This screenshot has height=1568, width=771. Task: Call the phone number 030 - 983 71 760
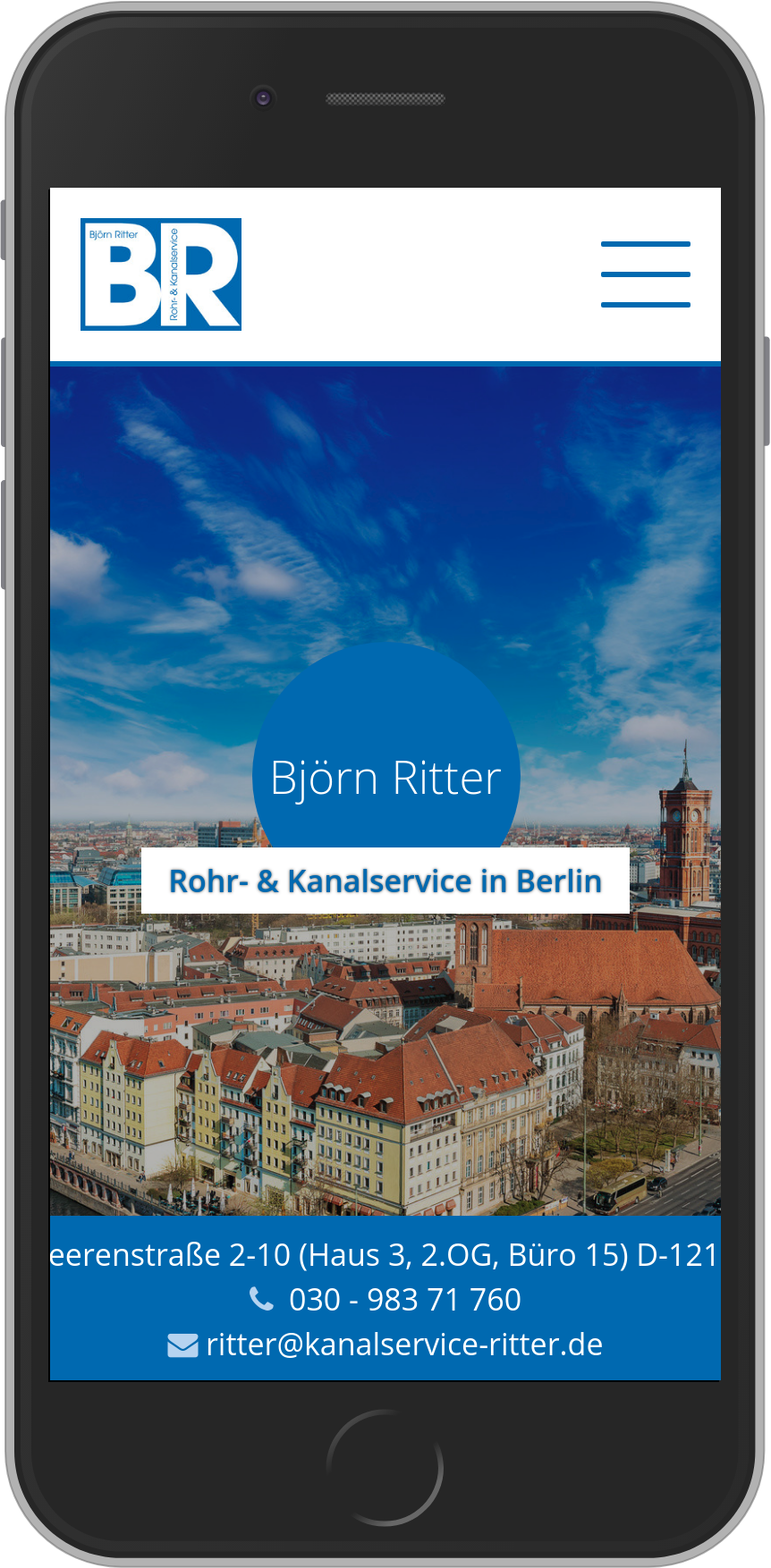point(404,1299)
